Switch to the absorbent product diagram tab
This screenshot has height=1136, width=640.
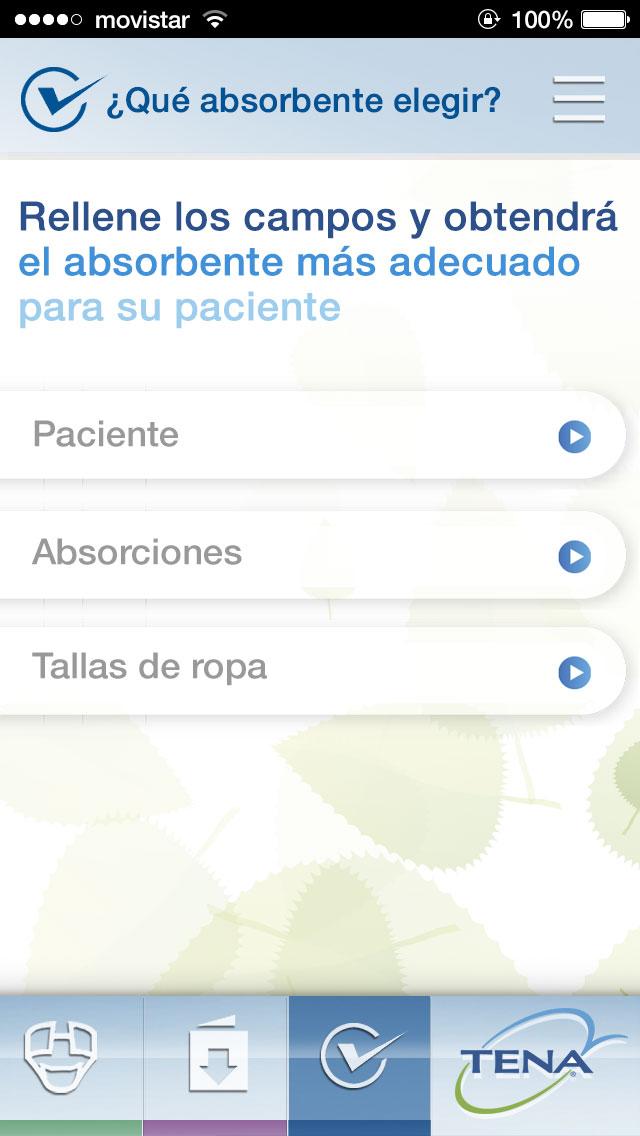point(71,1062)
